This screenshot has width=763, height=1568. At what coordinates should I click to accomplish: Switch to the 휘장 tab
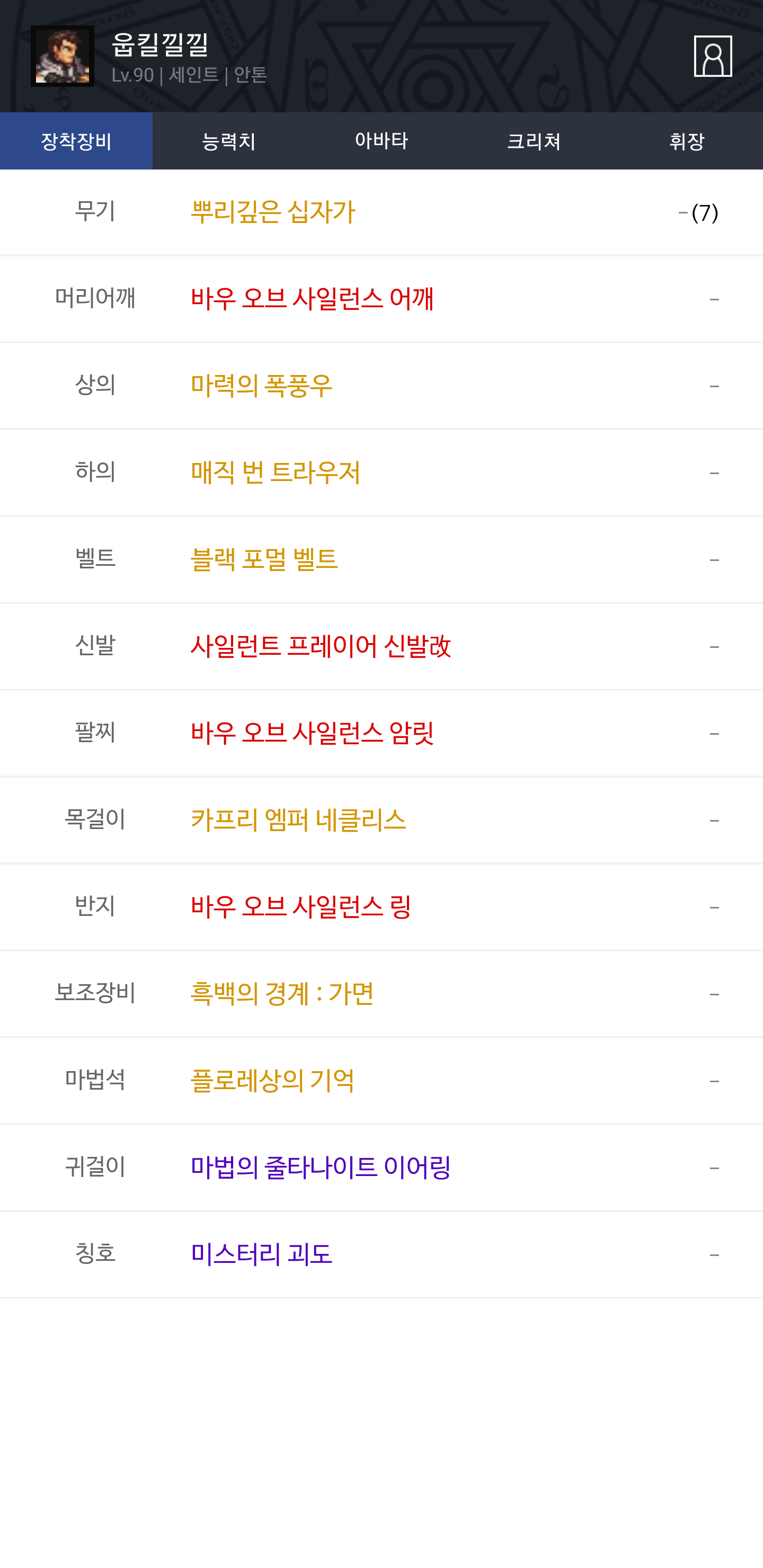pyautogui.click(x=686, y=140)
